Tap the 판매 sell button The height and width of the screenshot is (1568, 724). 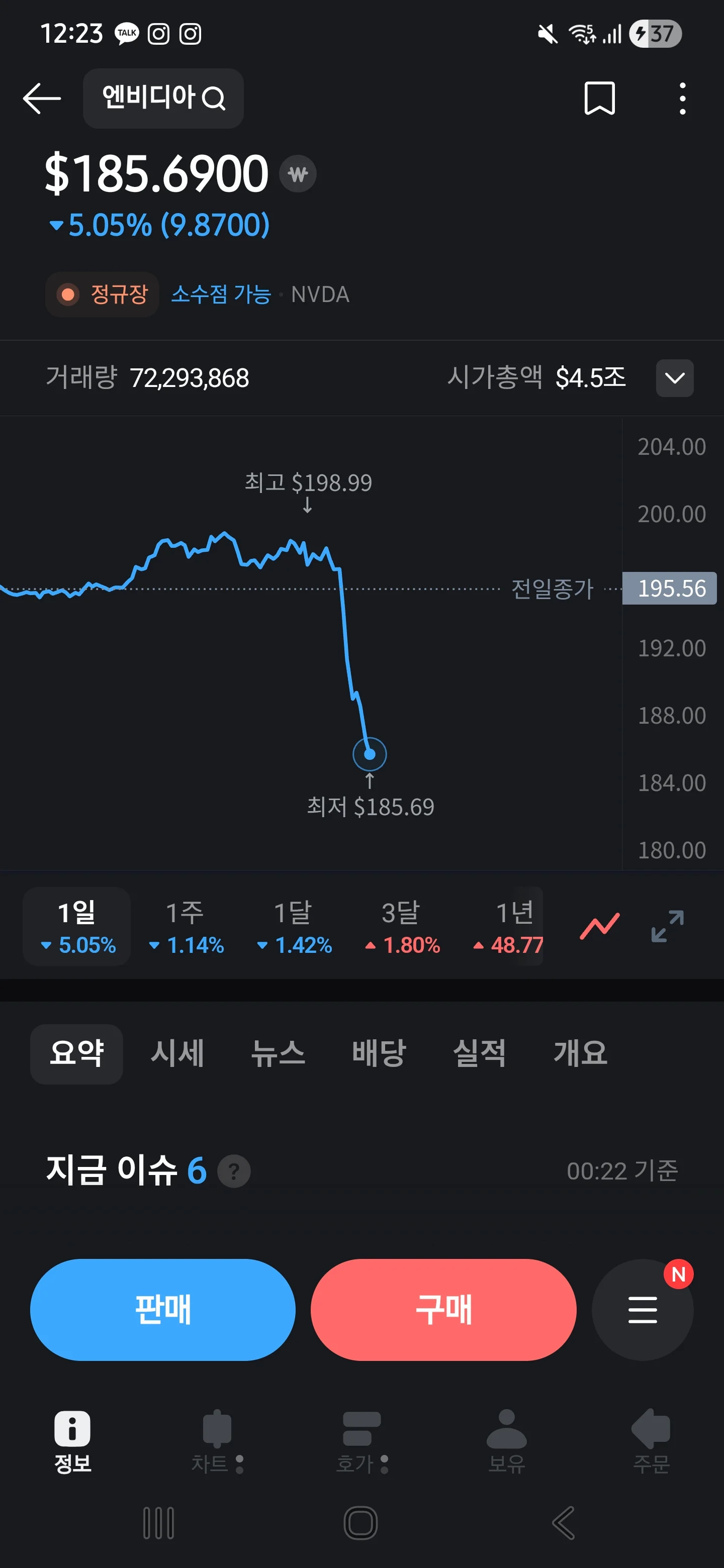162,1309
